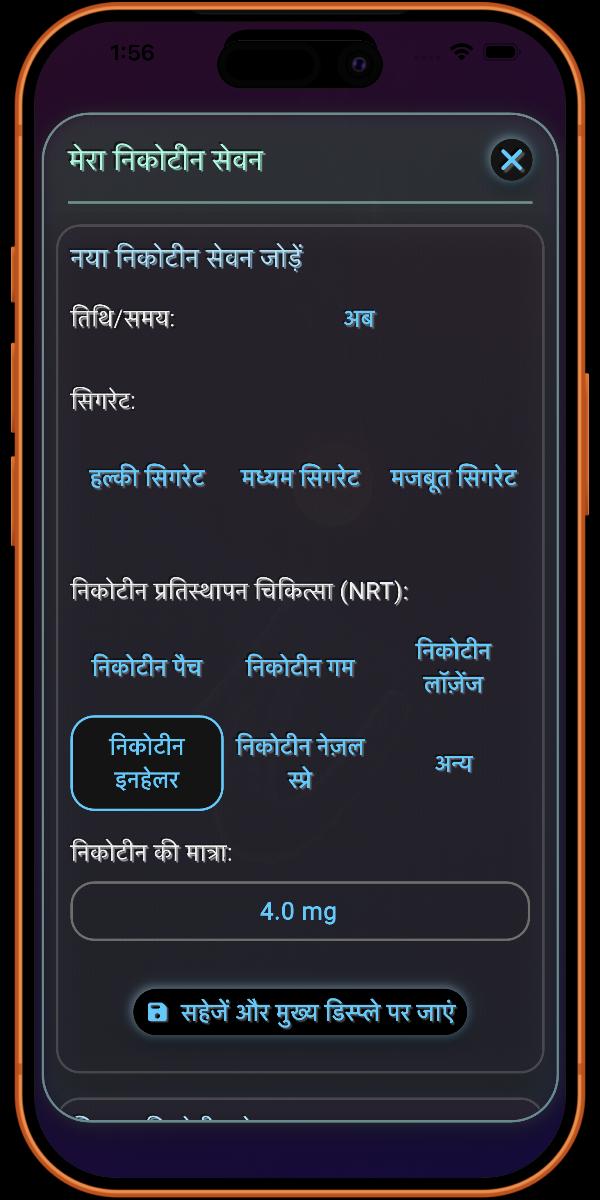Select अन्य option
This screenshot has width=600, height=1200.
tap(453, 763)
